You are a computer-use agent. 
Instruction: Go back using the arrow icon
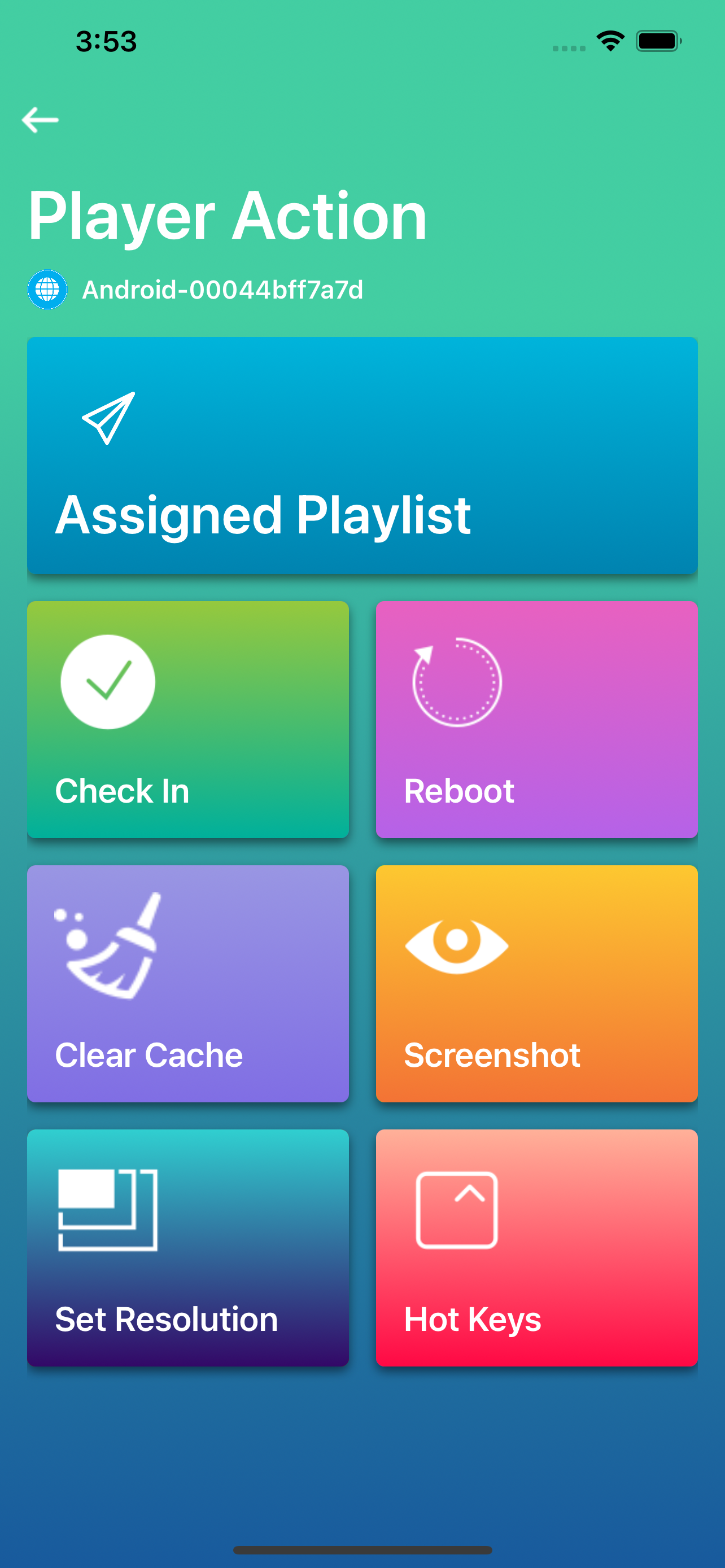(40, 120)
